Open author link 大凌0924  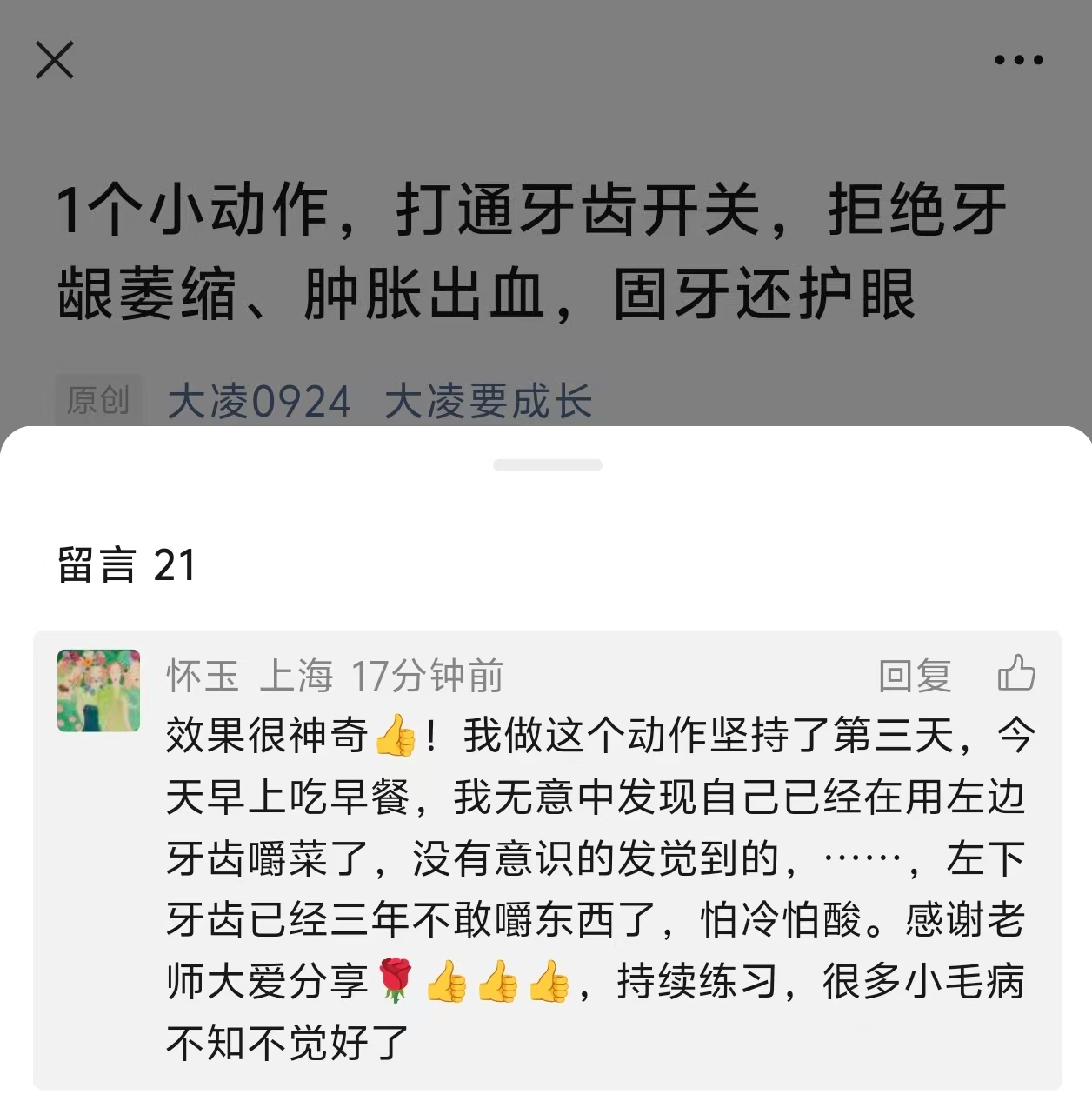[259, 402]
